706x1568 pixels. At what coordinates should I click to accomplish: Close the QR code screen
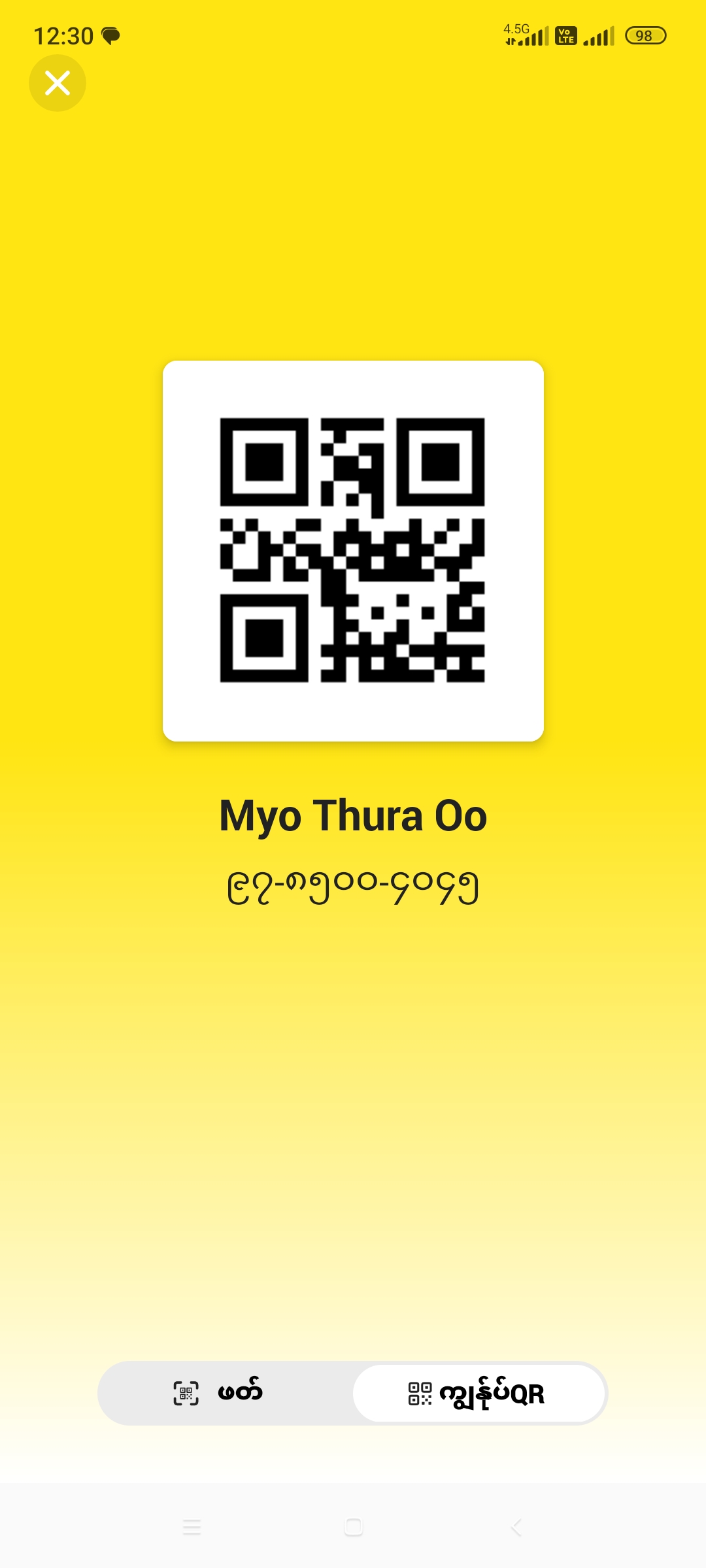click(58, 83)
